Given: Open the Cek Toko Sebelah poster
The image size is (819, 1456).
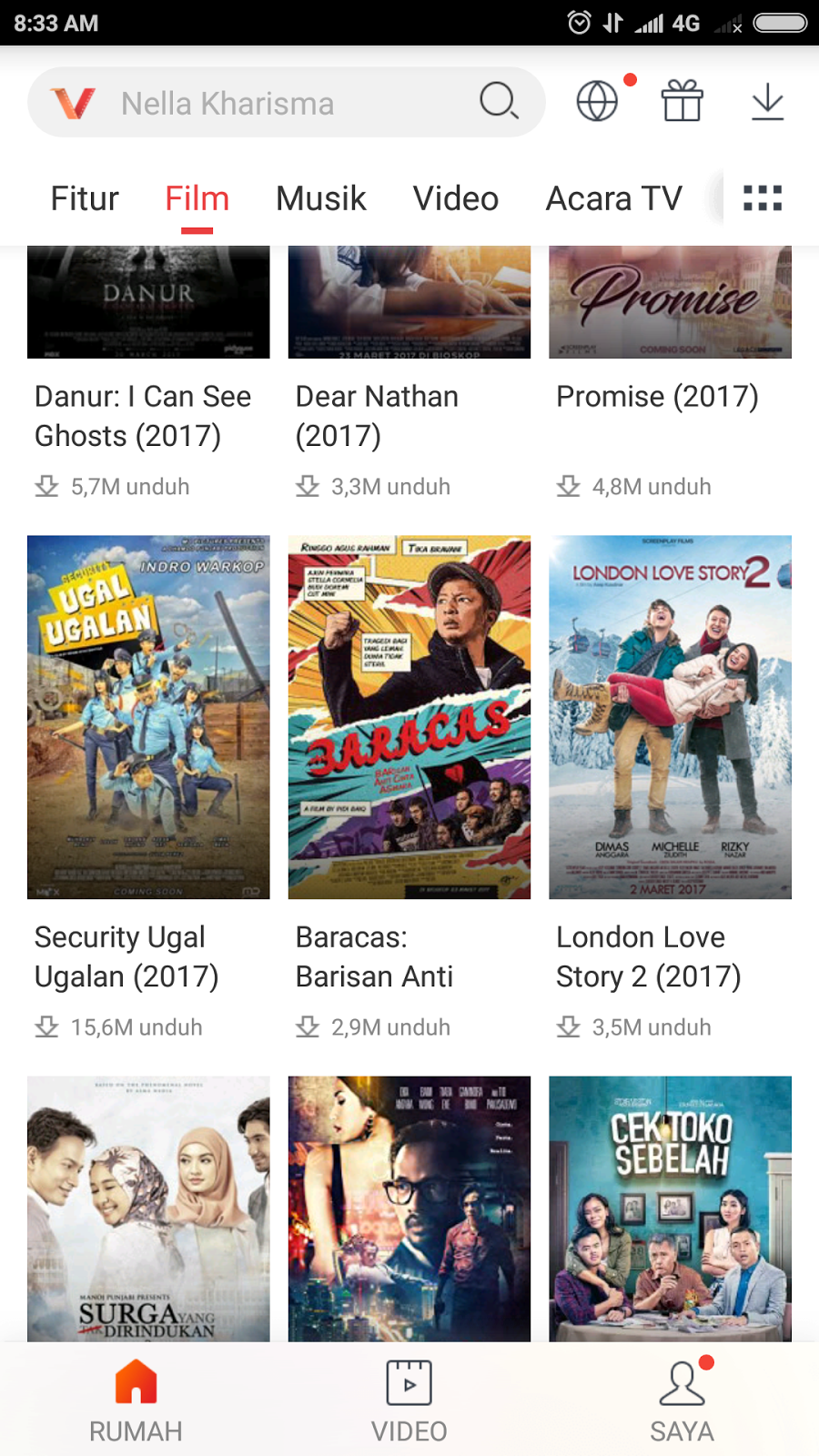Looking at the screenshot, I should point(670,1208).
